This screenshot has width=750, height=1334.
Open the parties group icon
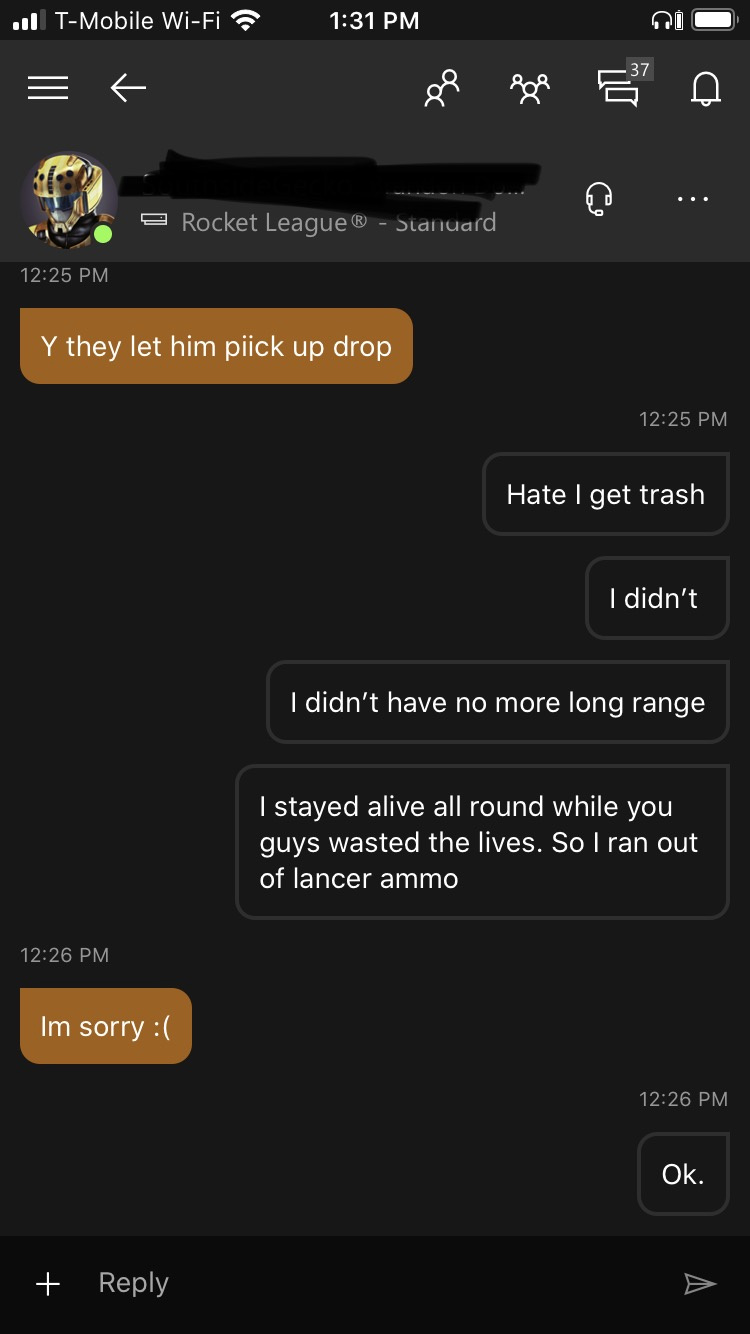[529, 89]
